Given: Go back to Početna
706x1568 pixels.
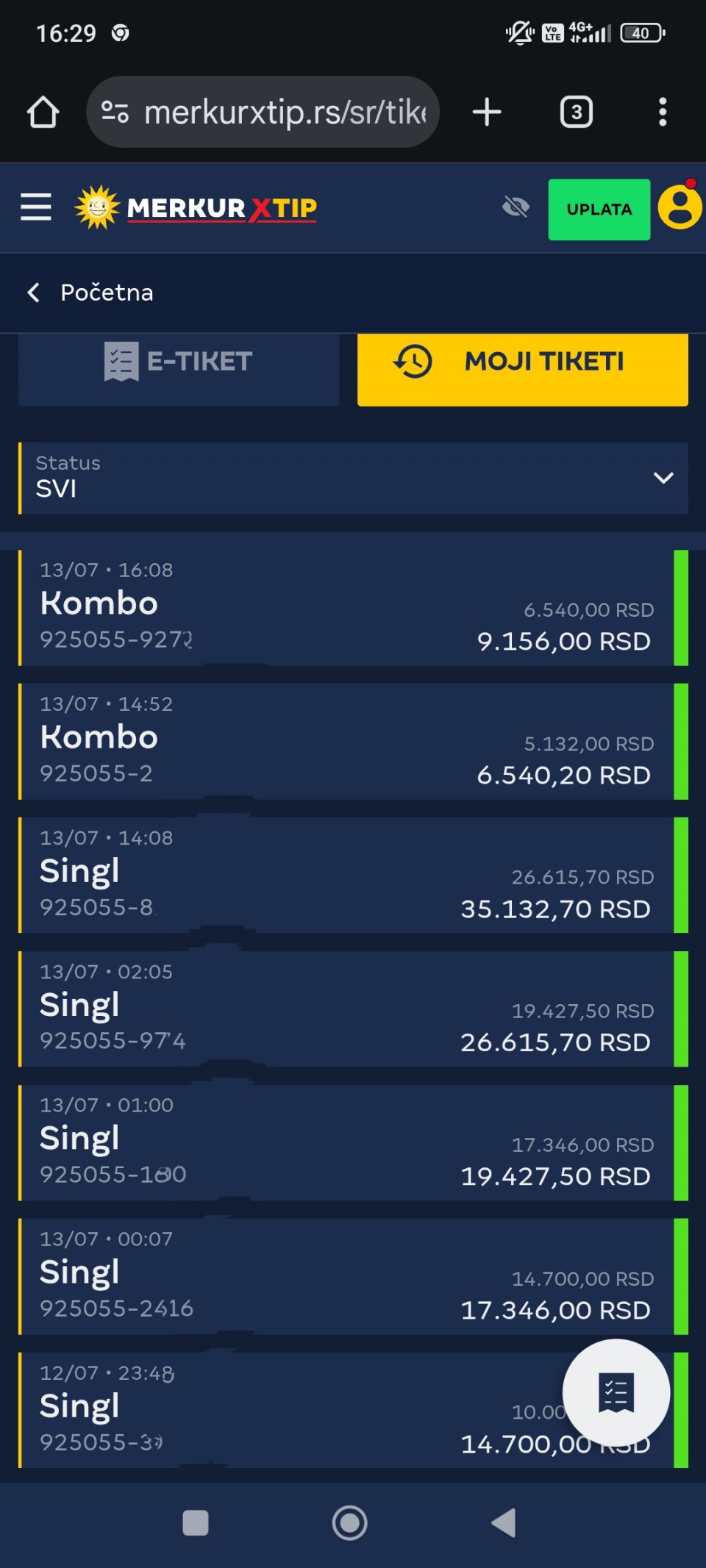Looking at the screenshot, I should click(x=90, y=293).
